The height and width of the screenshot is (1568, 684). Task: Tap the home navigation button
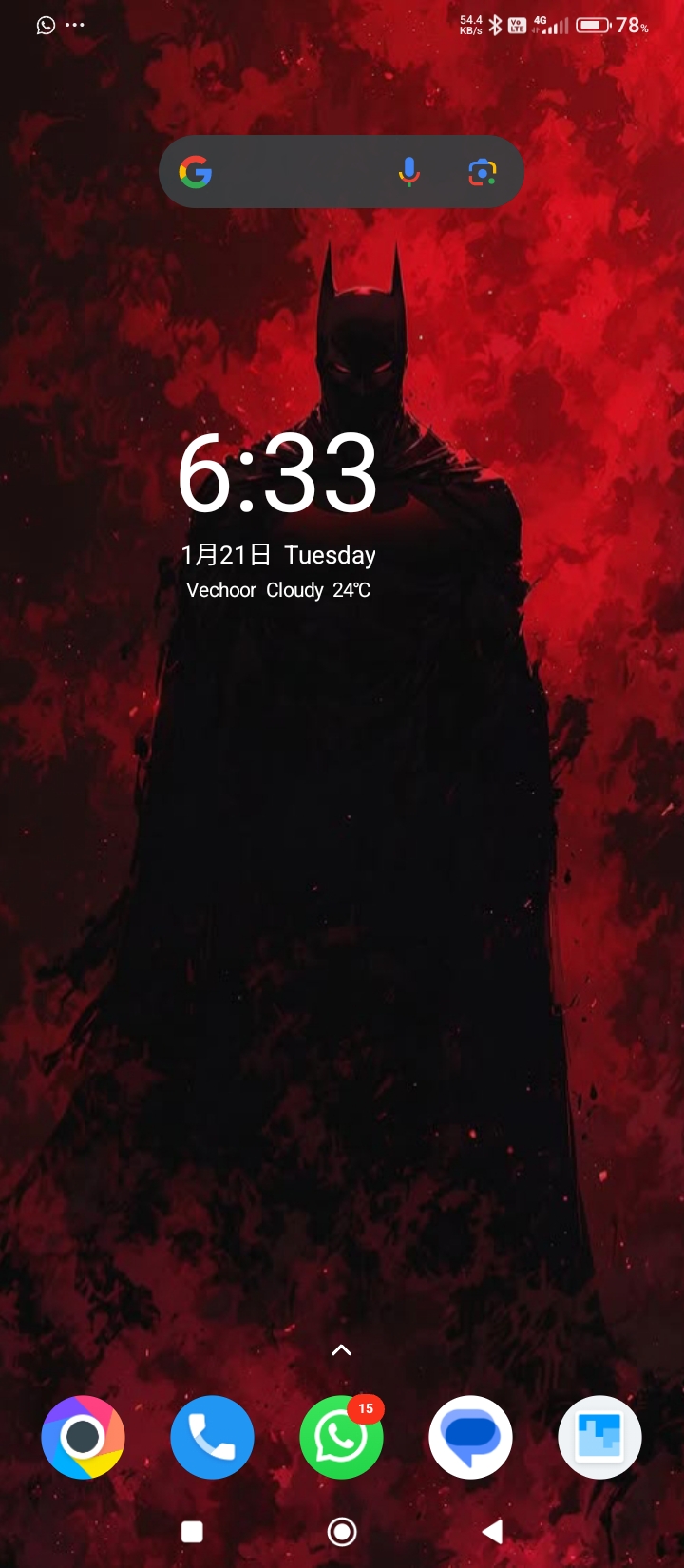coord(342,1531)
